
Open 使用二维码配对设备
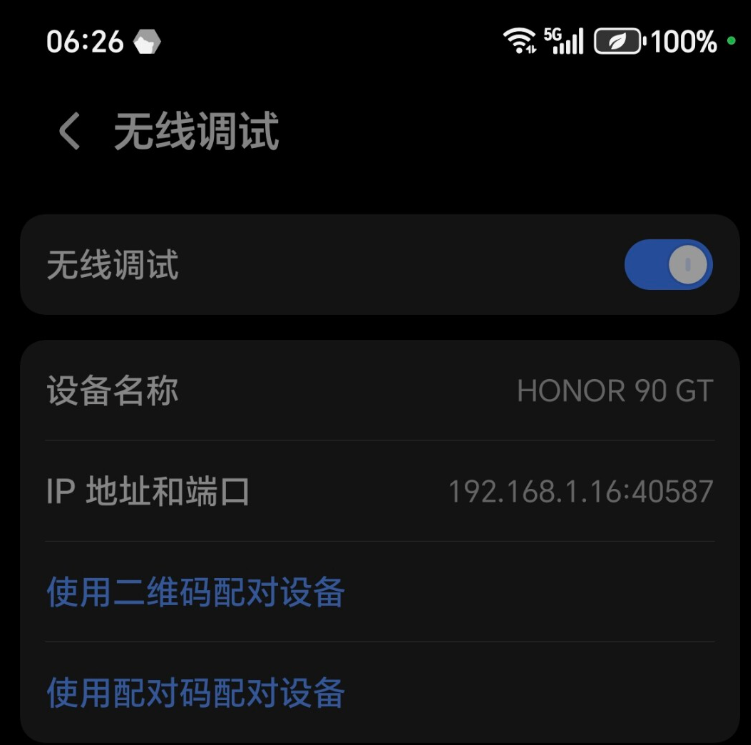[196, 592]
